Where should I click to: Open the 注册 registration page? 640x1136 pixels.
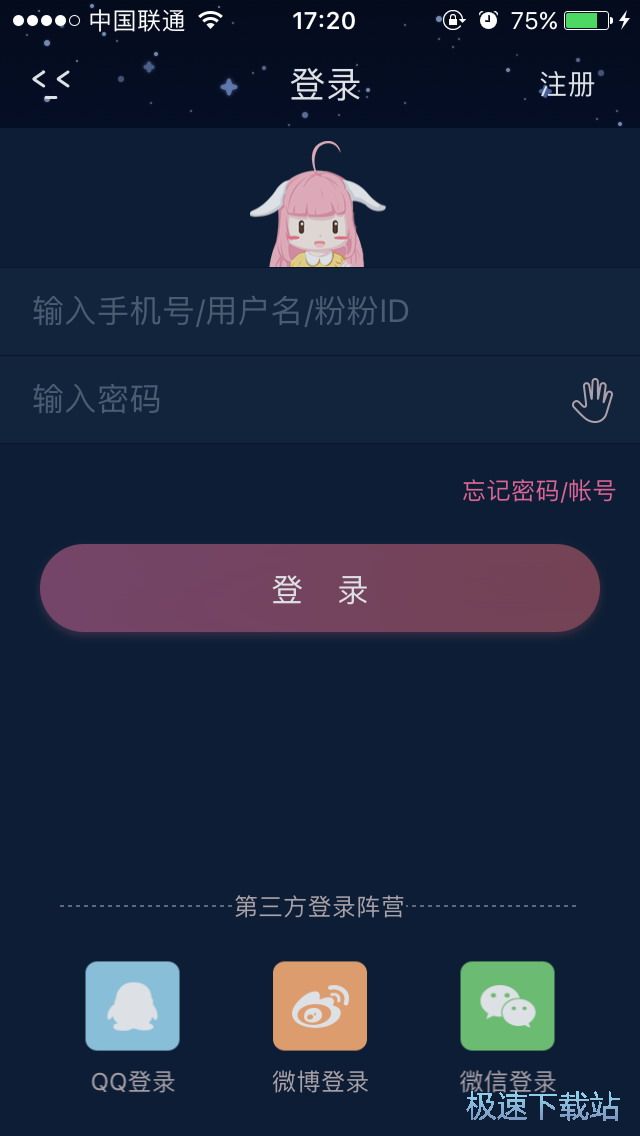click(x=567, y=84)
